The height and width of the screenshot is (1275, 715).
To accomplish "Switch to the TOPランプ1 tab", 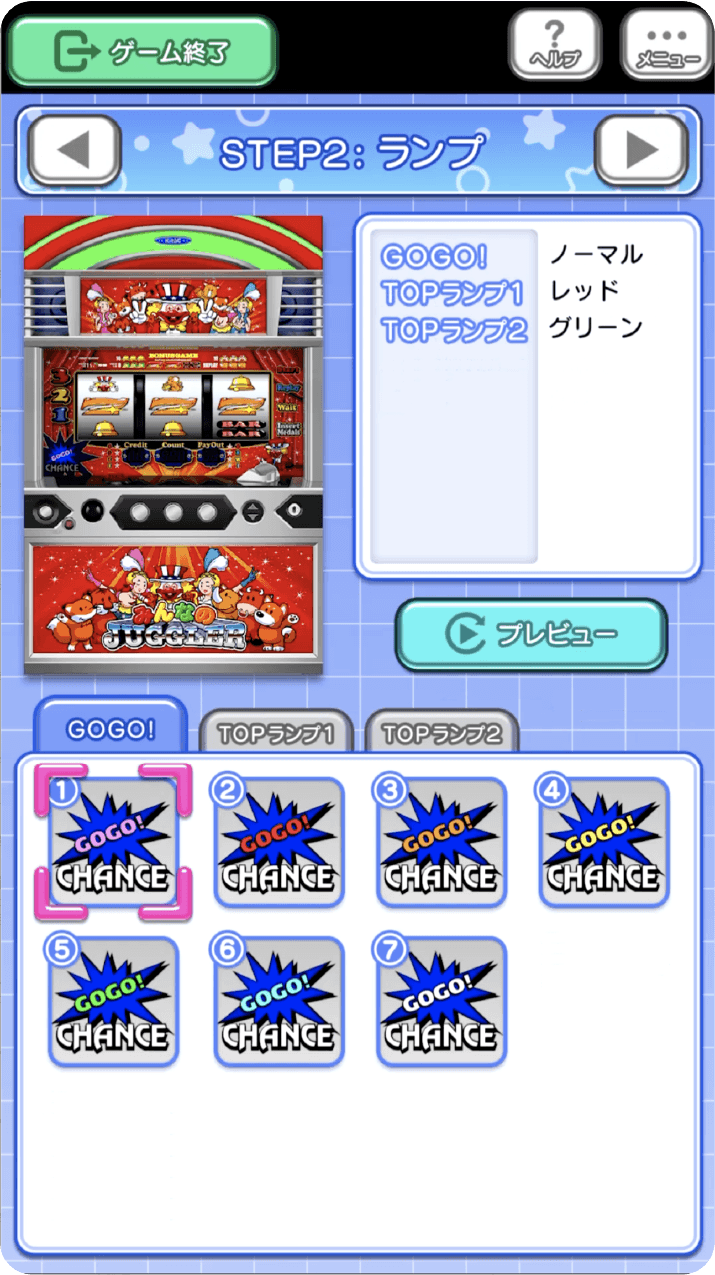I will (275, 734).
